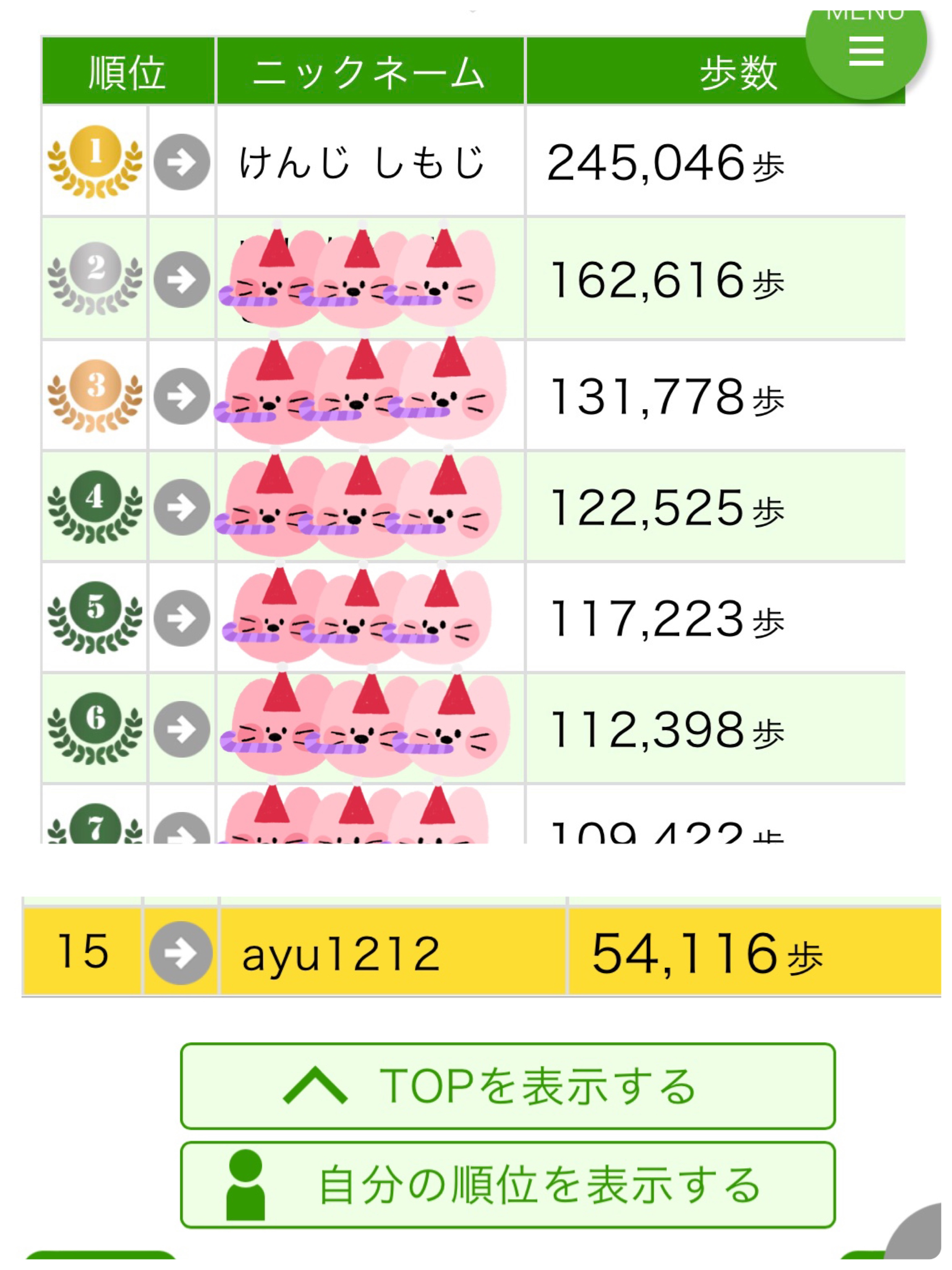Image resolution: width=952 pixels, height=1270 pixels.
Task: Open details arrow for 131,778 steps row
Action: (182, 396)
